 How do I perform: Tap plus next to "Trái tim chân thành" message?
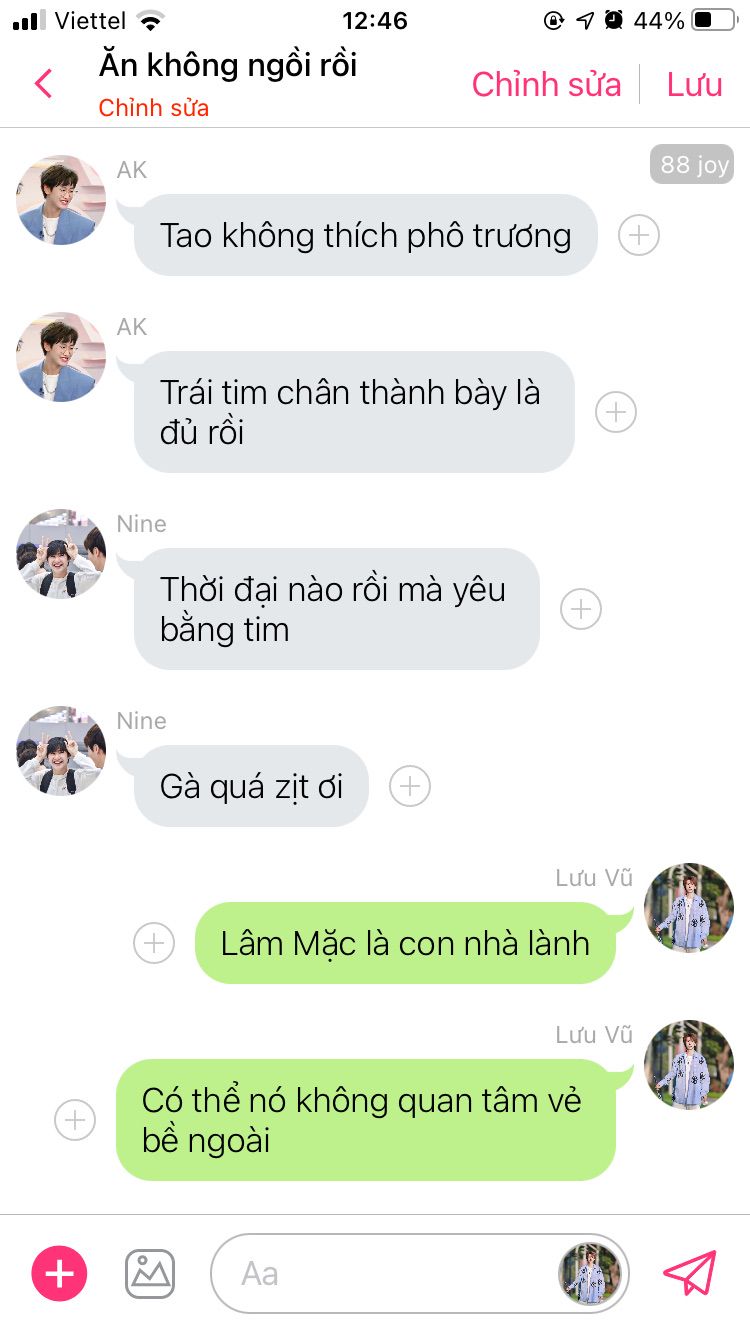tap(616, 411)
